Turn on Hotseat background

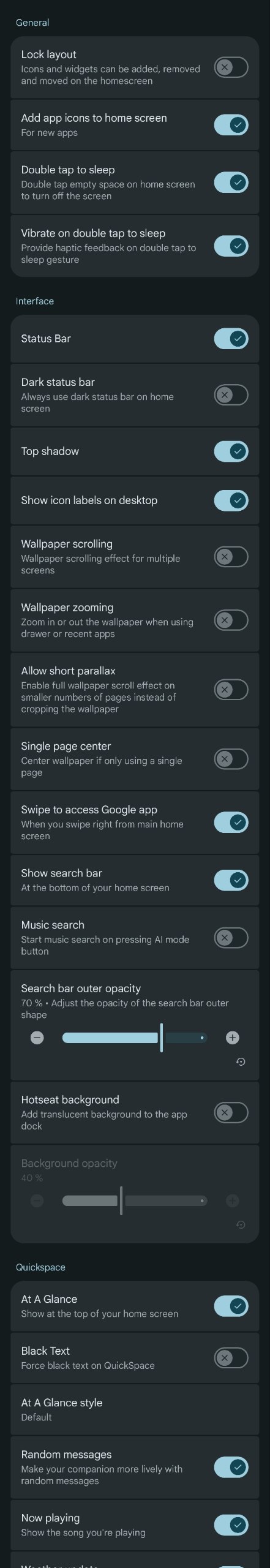[231, 1113]
